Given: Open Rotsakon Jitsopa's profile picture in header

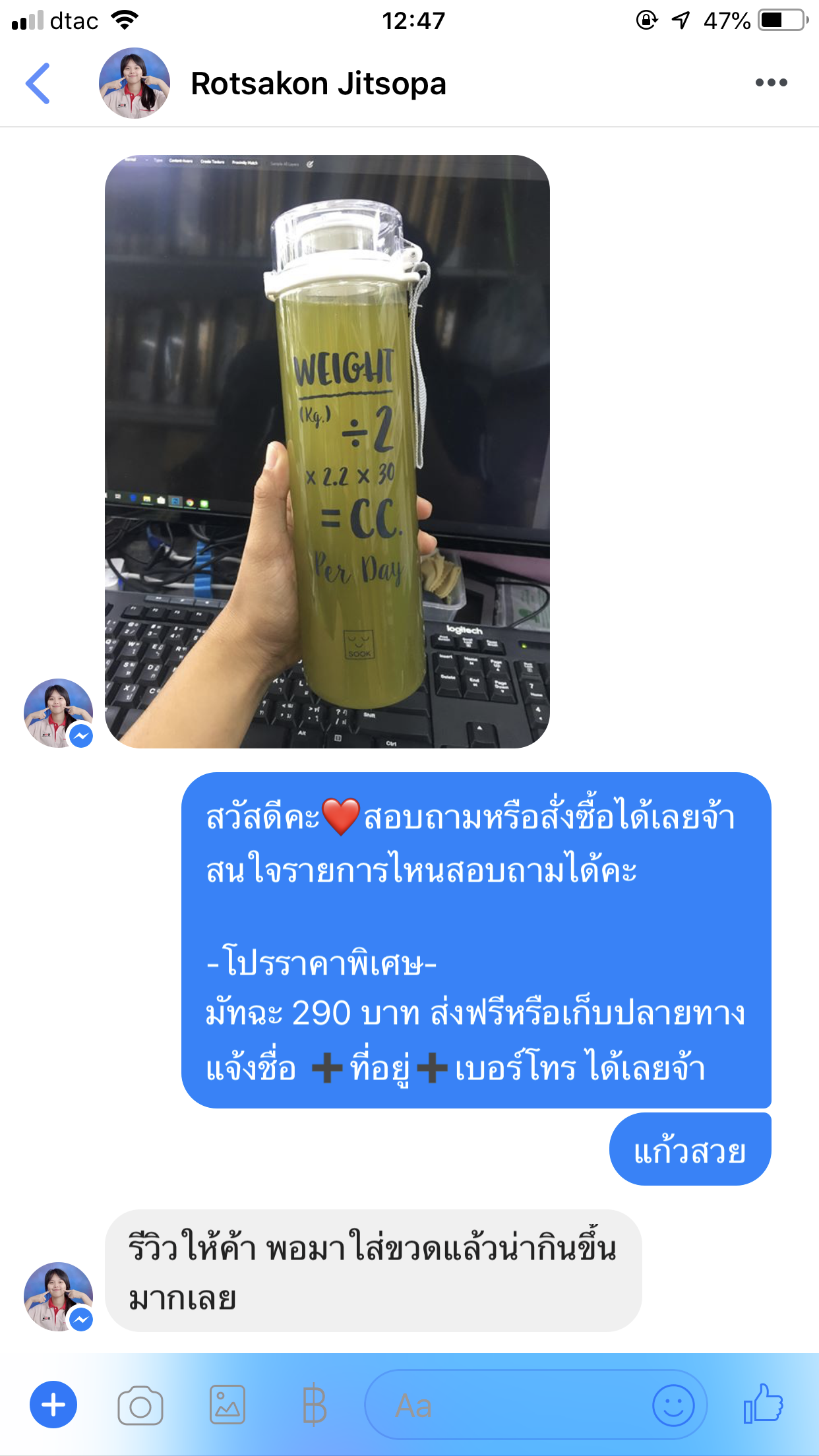Looking at the screenshot, I should pyautogui.click(x=135, y=83).
